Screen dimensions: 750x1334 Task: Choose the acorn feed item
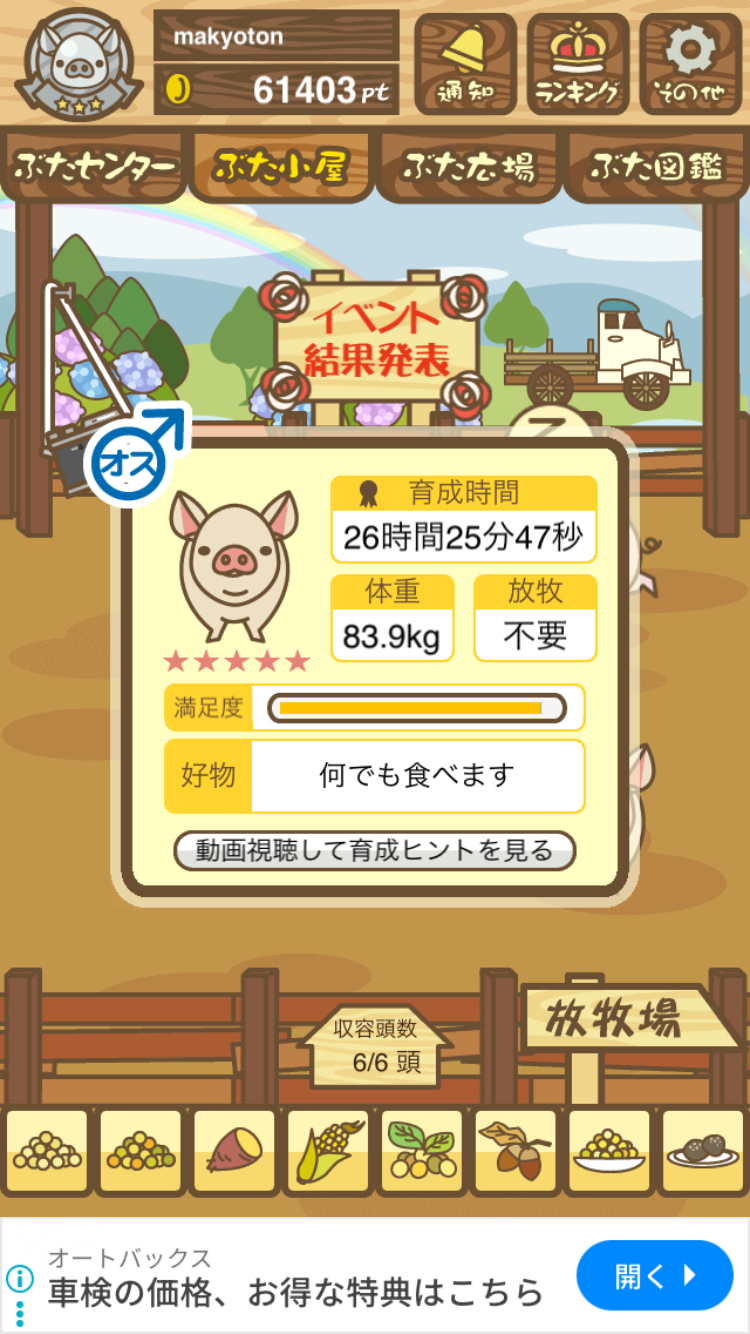[515, 1152]
